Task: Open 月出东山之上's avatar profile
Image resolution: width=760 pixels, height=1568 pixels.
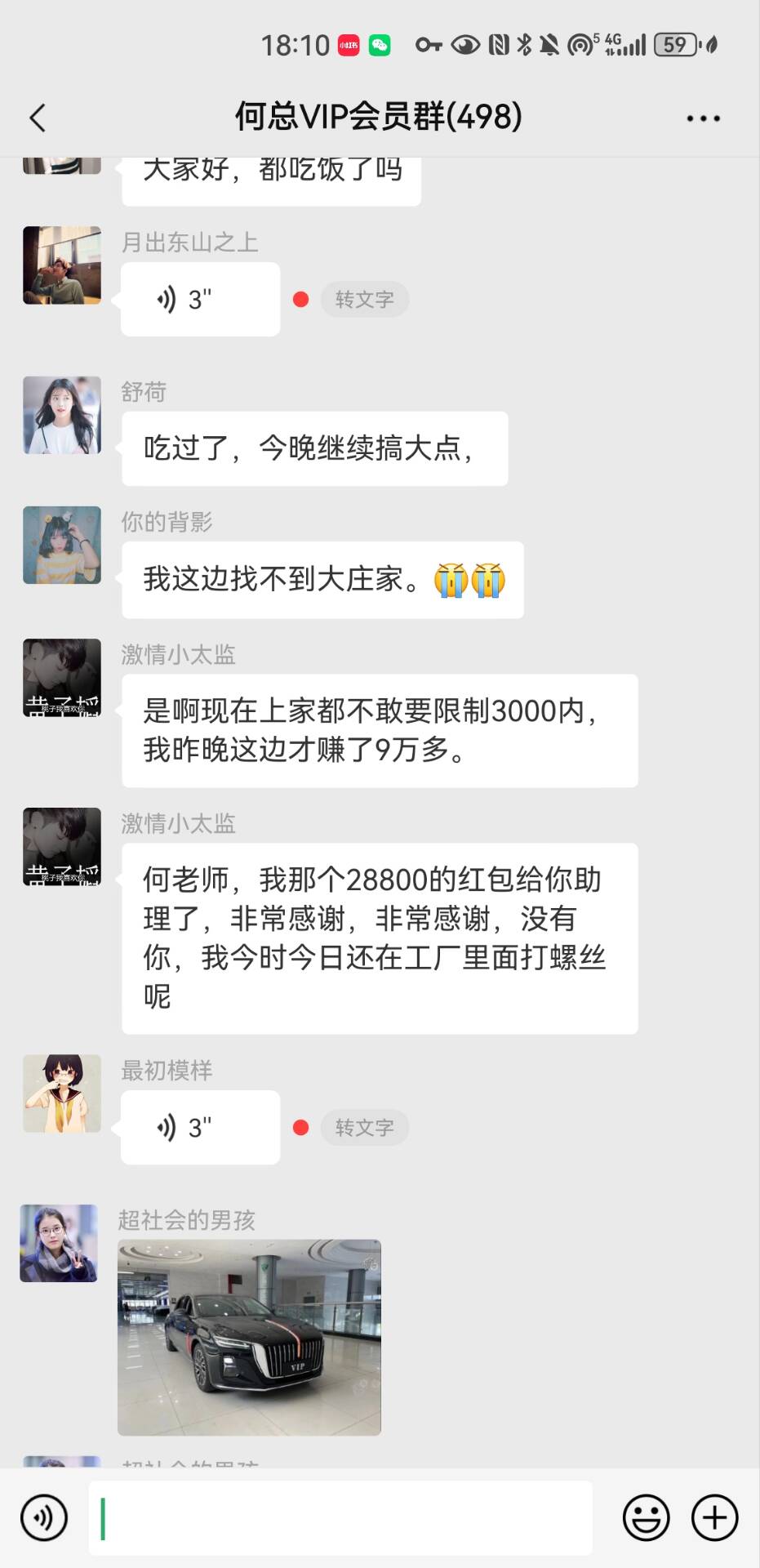Action: pyautogui.click(x=62, y=265)
